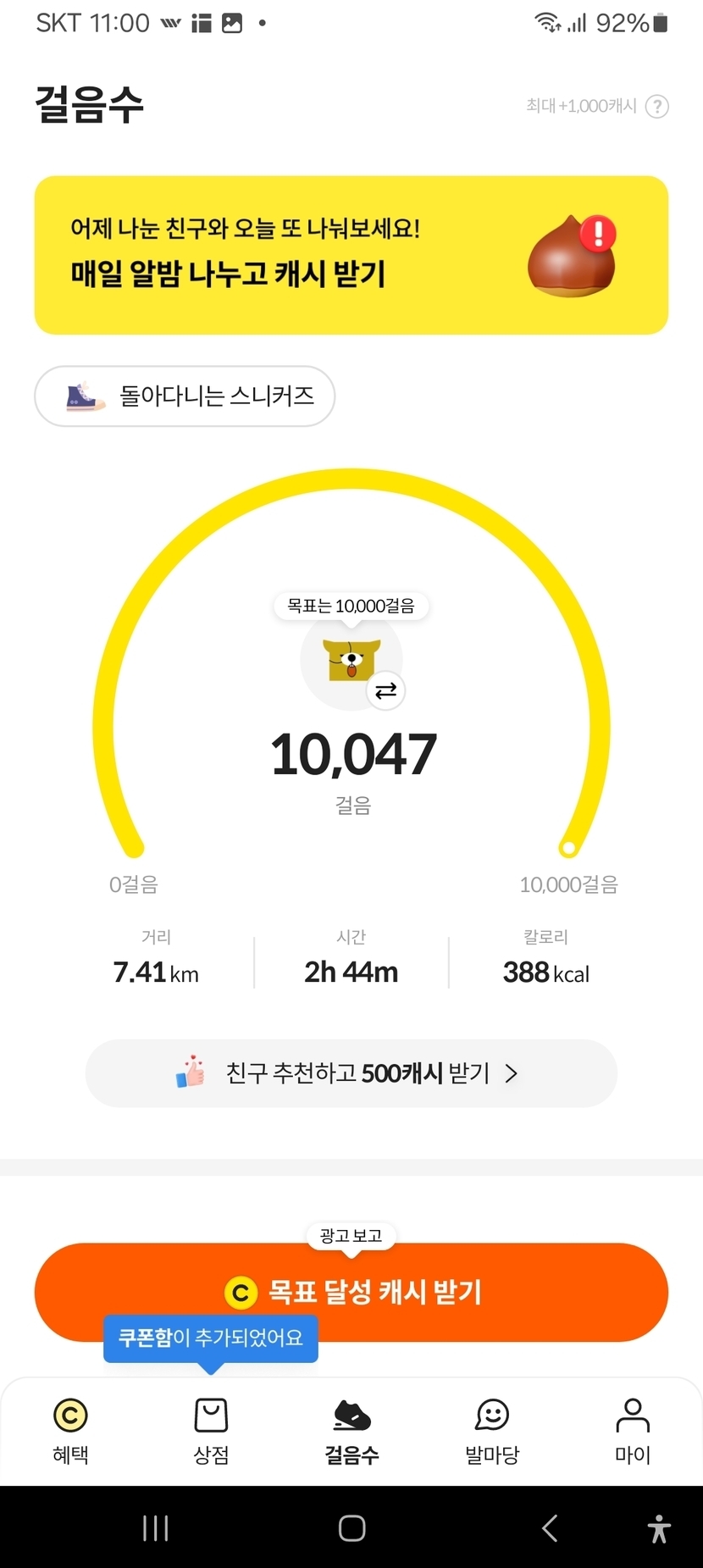
Task: Go to the 상점 tab
Action: [211, 1431]
